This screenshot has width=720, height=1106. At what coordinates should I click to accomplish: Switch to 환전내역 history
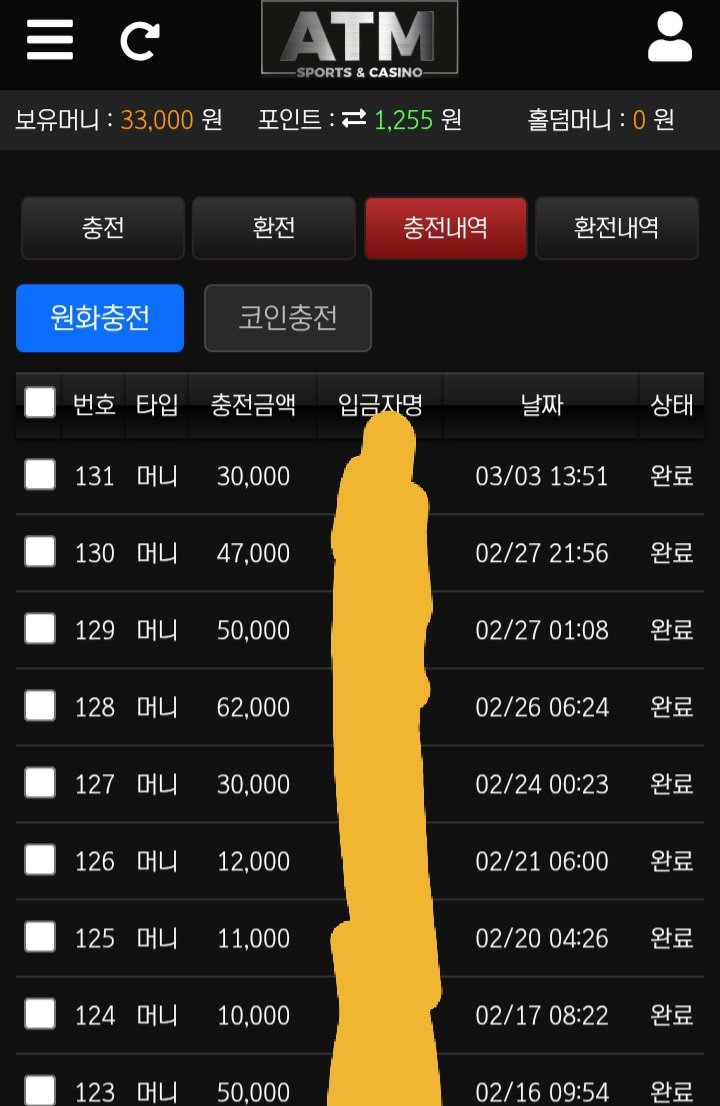(x=616, y=228)
